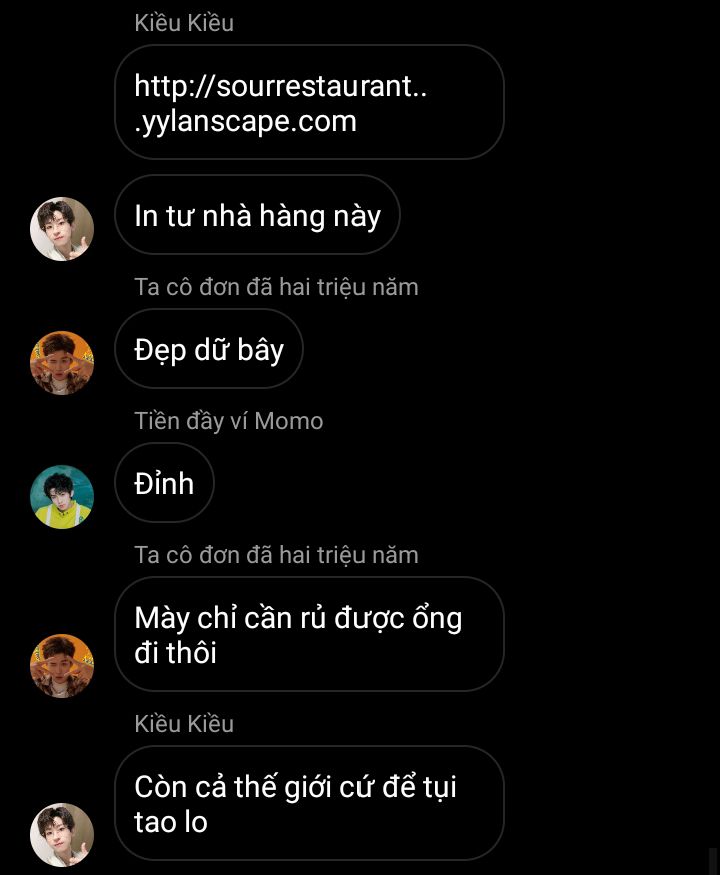Tap Kiều Kiều's avatar beside "Còn cả thế giới"
The image size is (720, 875).
62,834
